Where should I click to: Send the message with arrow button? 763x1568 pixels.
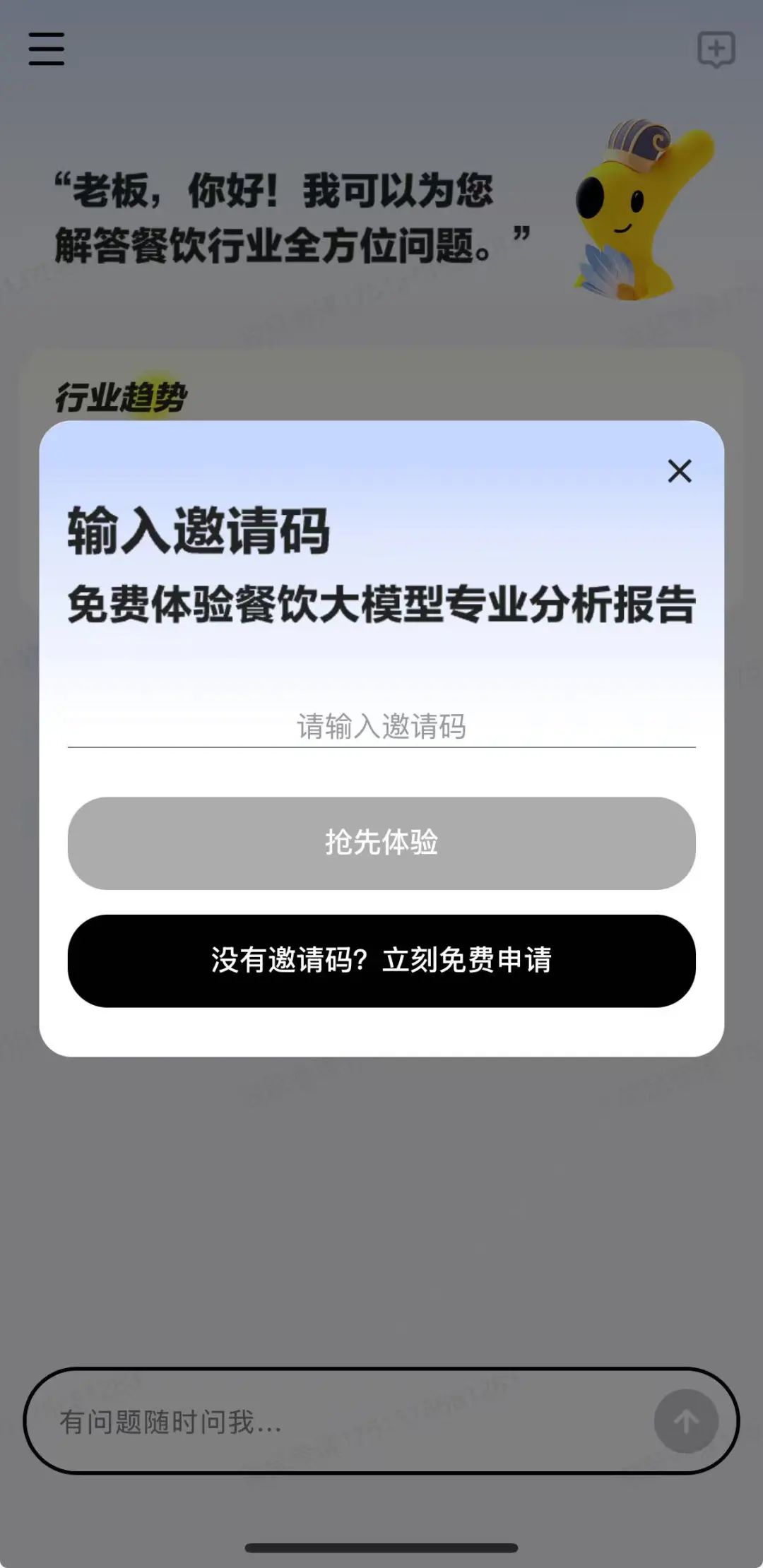(x=686, y=1422)
